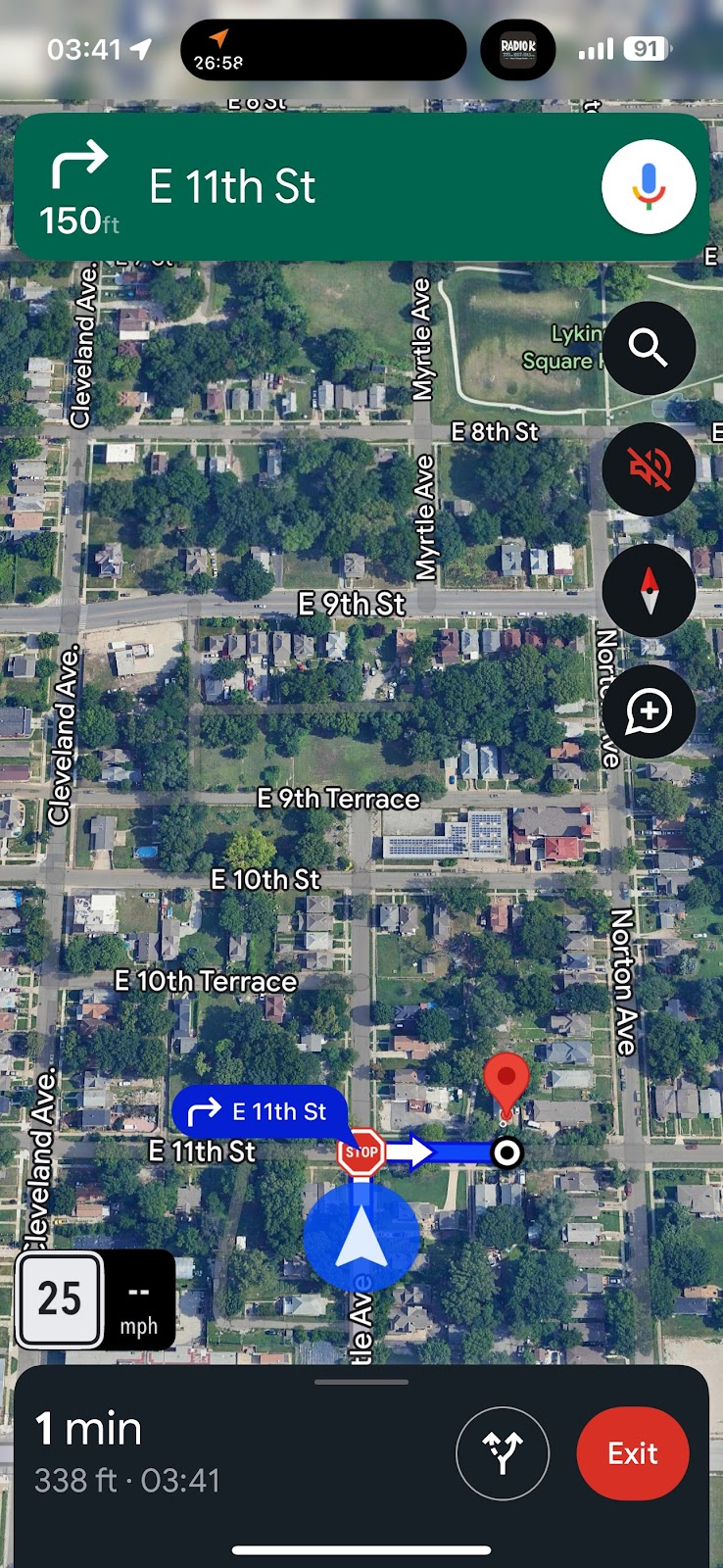723x1568 pixels.
Task: Search along the route
Action: [x=649, y=348]
